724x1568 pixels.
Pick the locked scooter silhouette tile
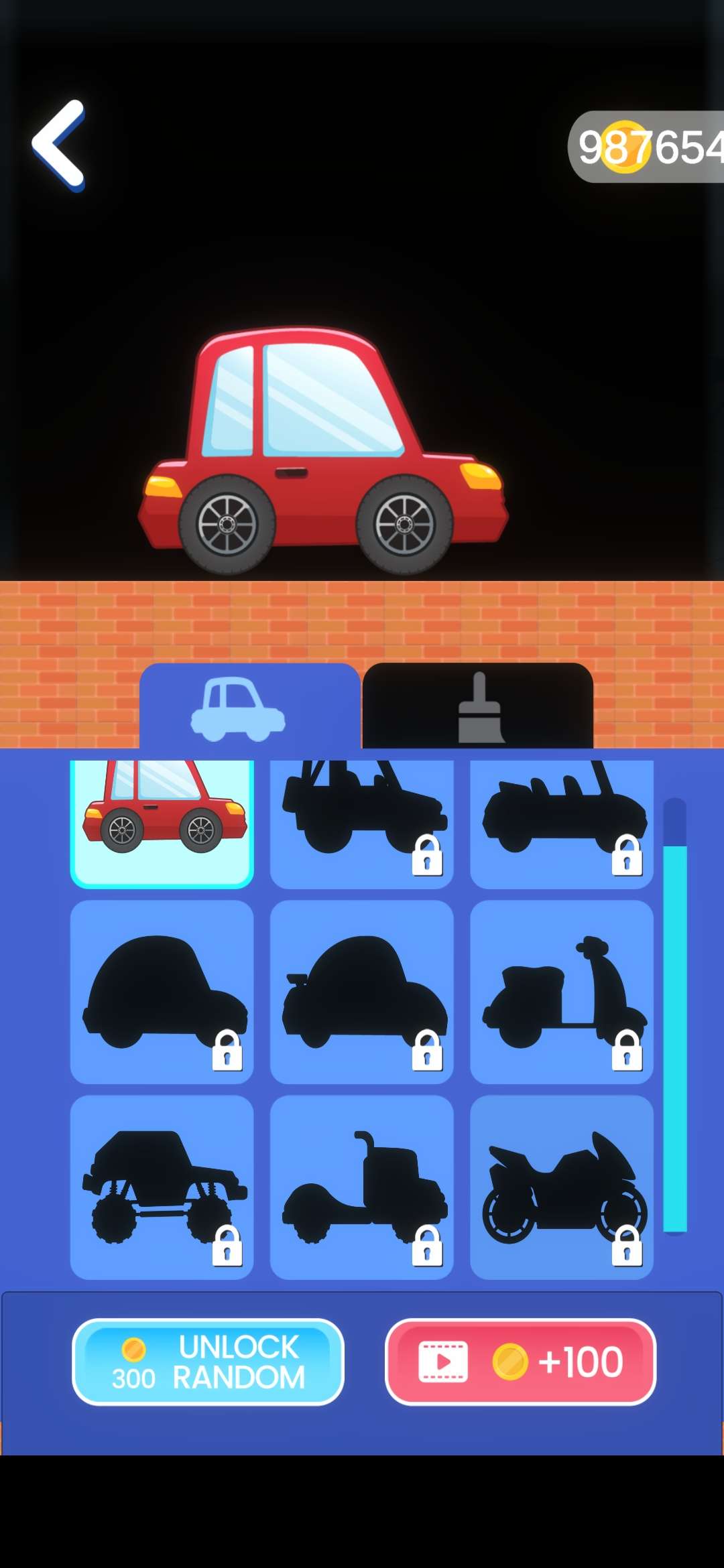point(562,992)
